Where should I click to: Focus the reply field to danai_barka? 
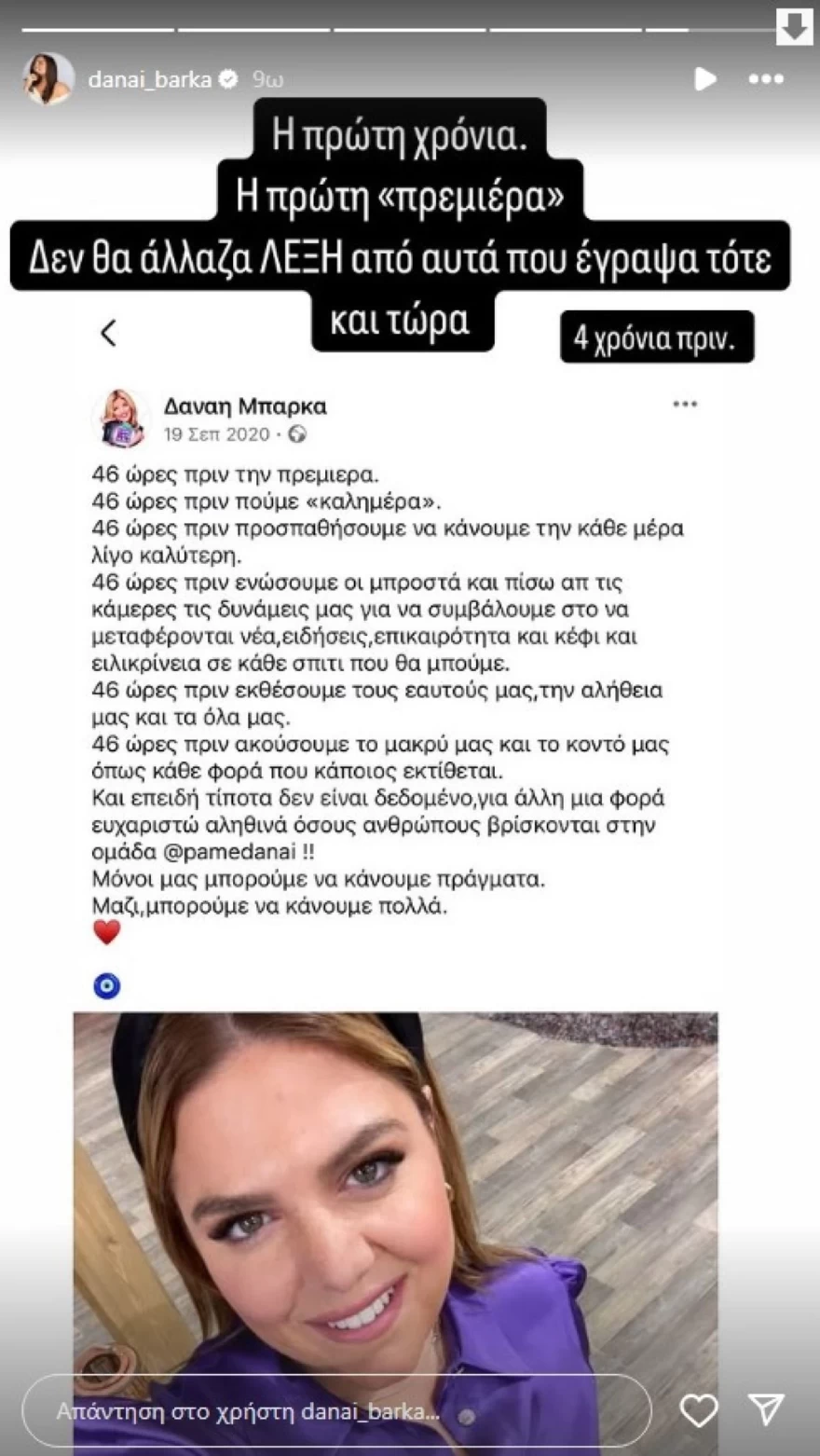(x=335, y=1410)
